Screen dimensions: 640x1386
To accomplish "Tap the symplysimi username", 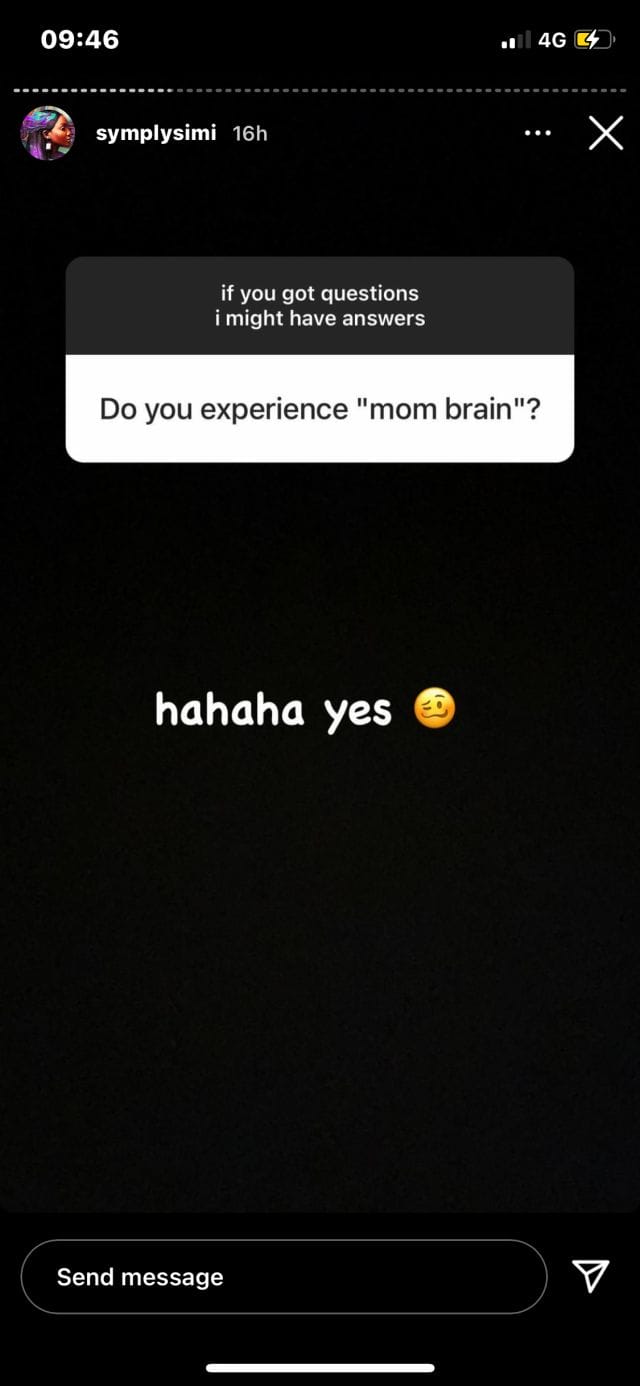I will [x=155, y=133].
